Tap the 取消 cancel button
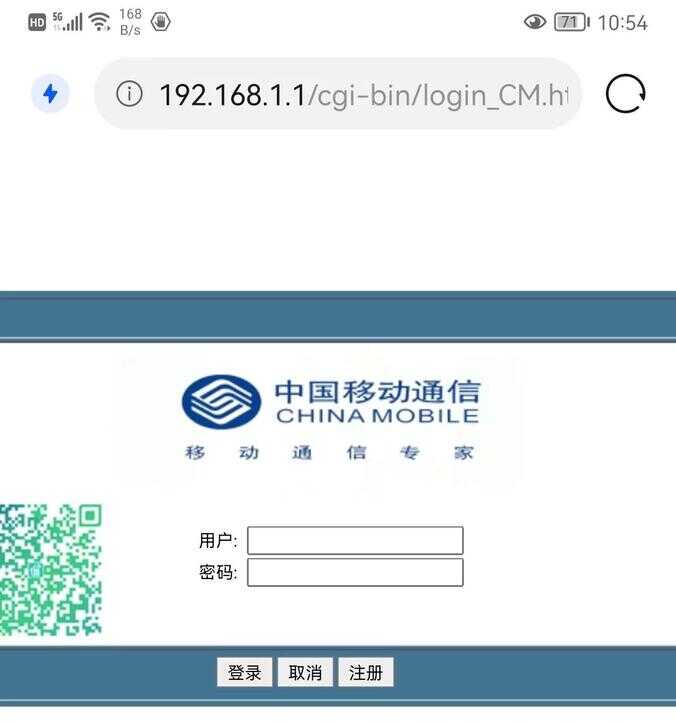This screenshot has width=676, height=723. tap(305, 673)
